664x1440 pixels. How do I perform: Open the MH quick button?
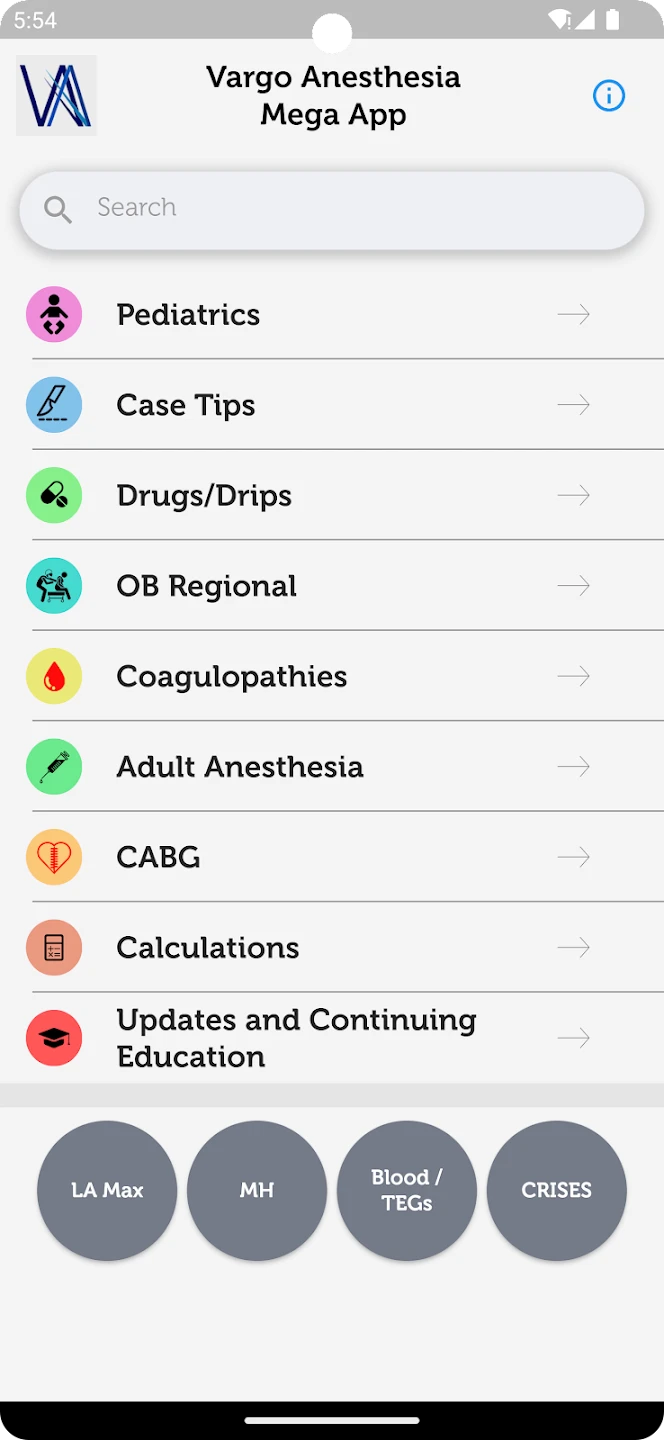[x=257, y=1190]
